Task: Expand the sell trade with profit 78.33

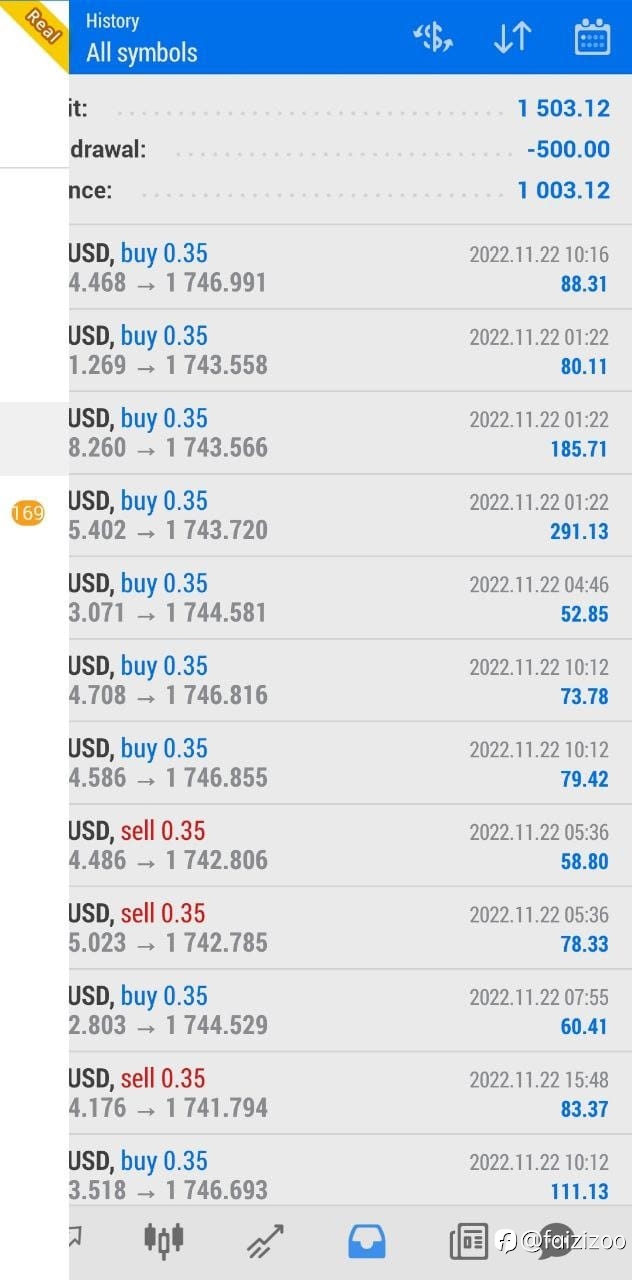Action: (x=350, y=928)
